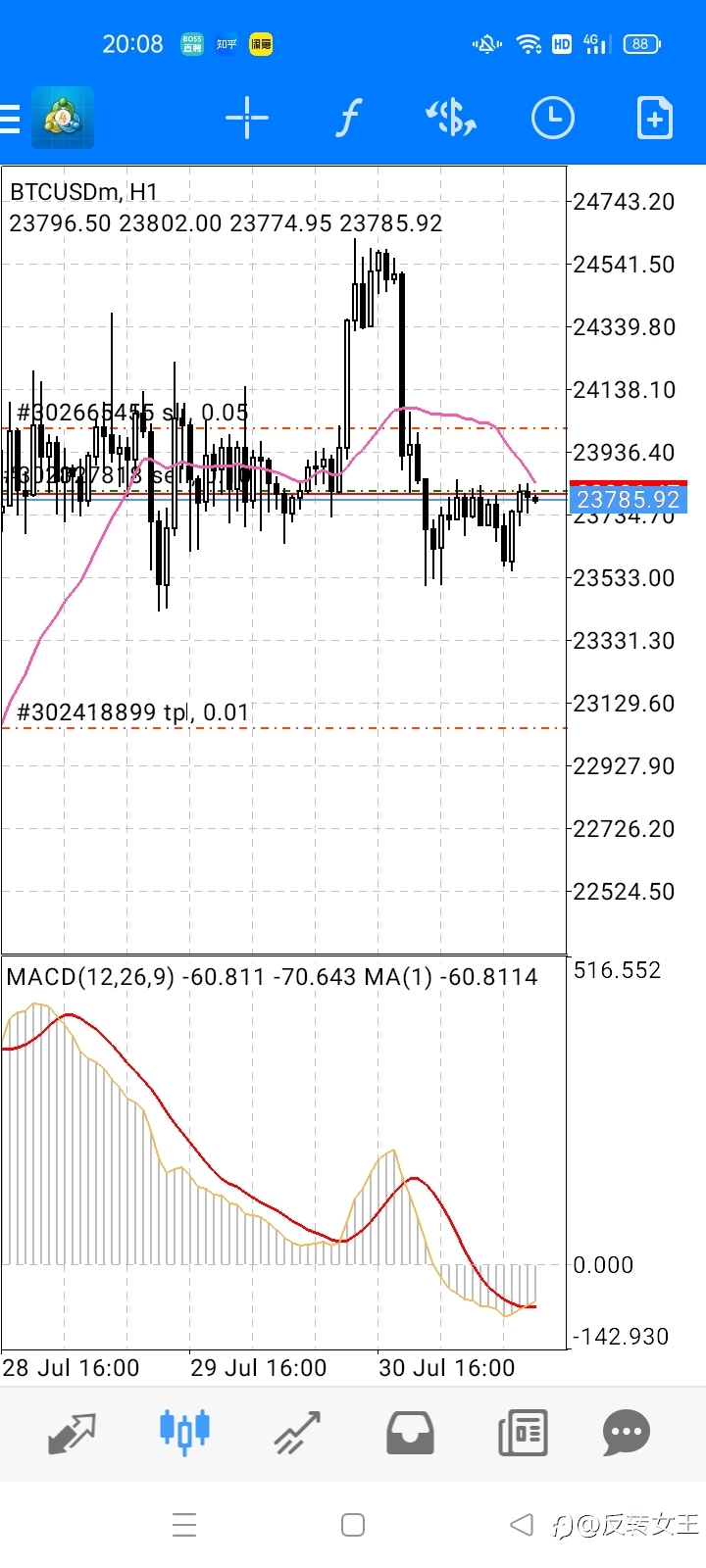Open the Trade tab
The width and height of the screenshot is (706, 1568).
(x=297, y=1433)
